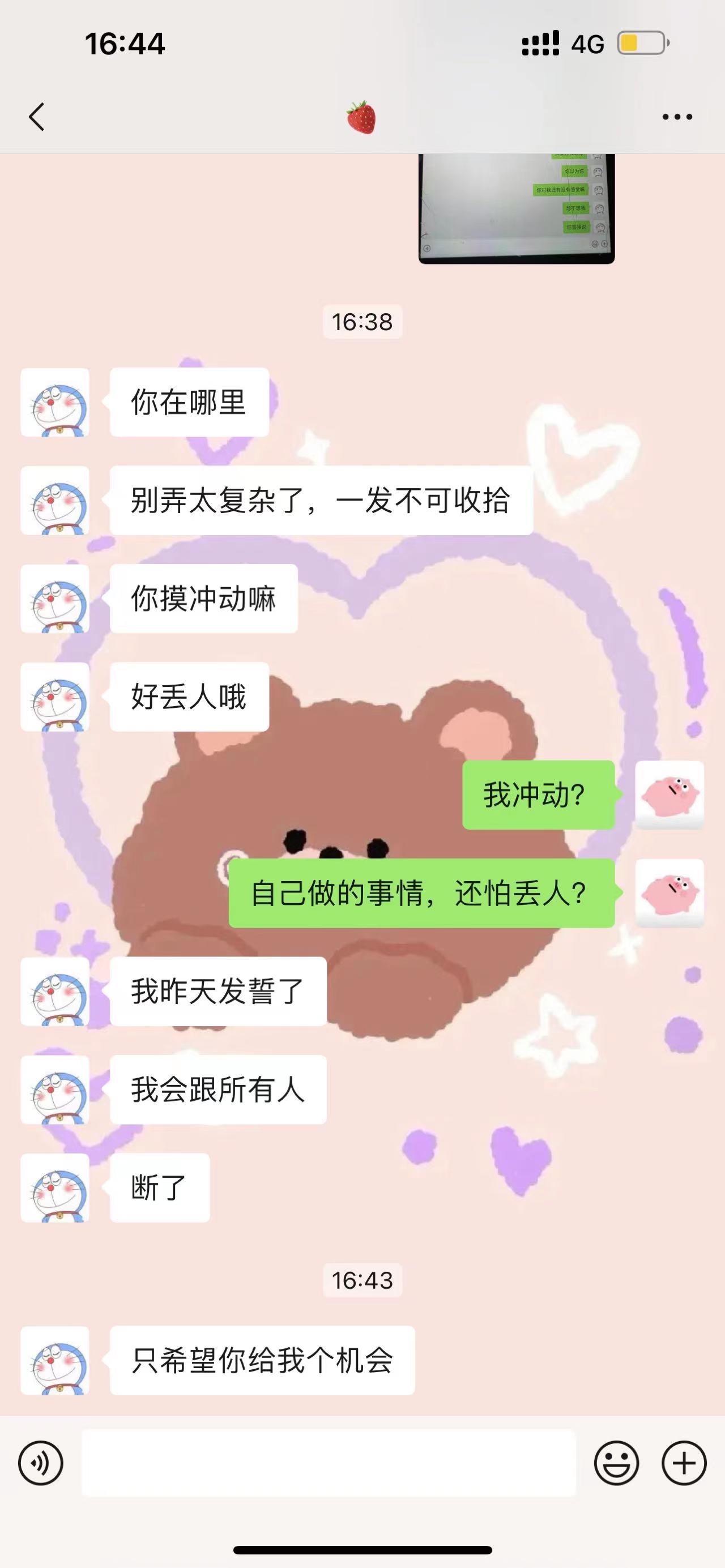This screenshot has width=725, height=1568.
Task: Open the screenshot image sent in chat
Action: [x=516, y=208]
